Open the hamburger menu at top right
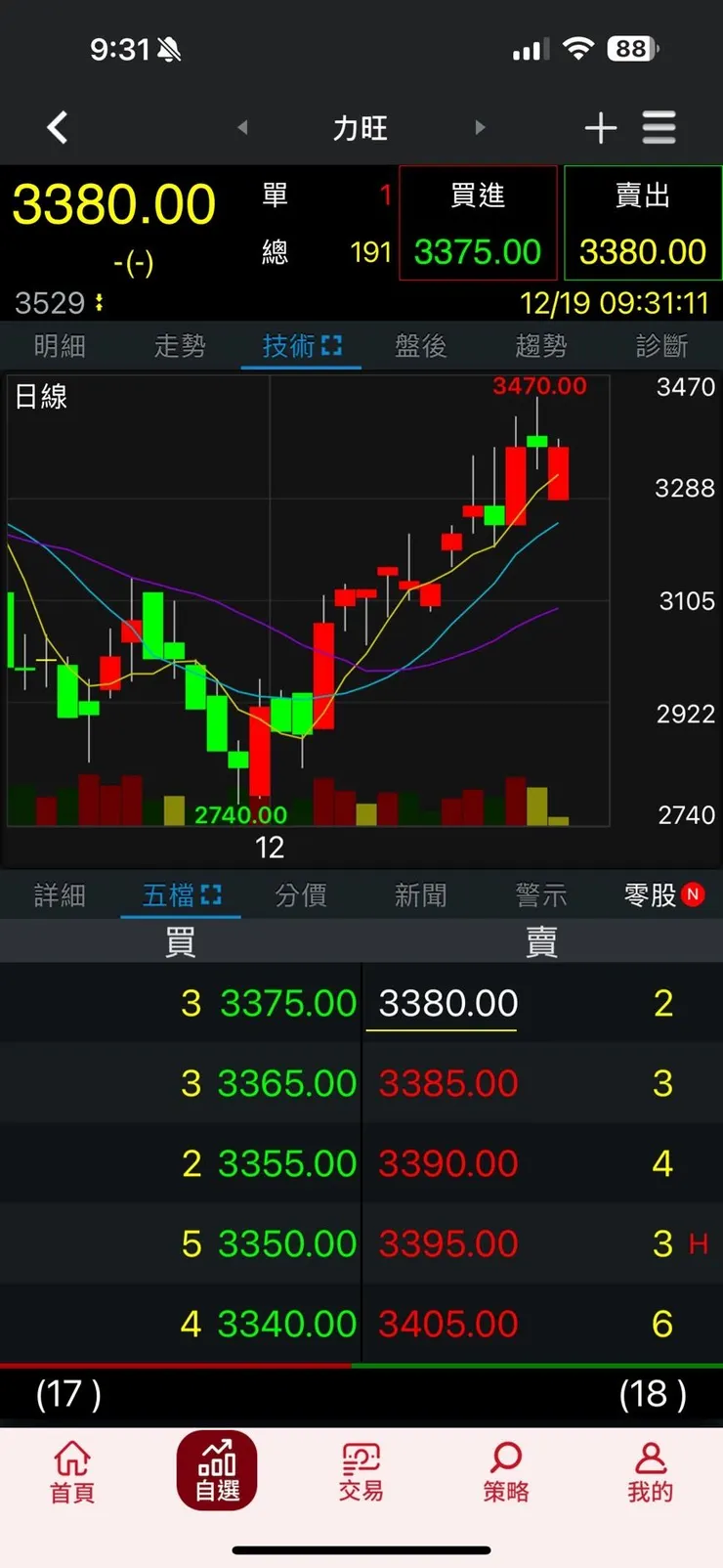The height and width of the screenshot is (1568, 723). 659,127
